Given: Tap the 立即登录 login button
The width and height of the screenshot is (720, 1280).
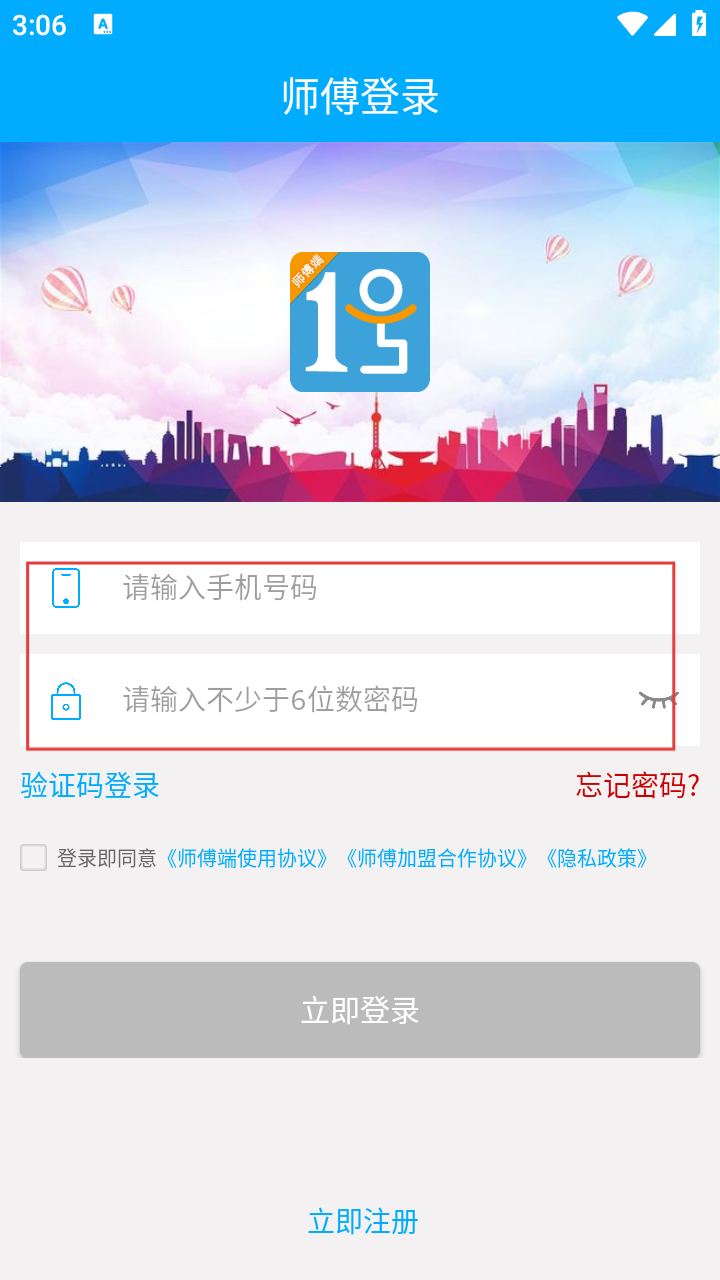Looking at the screenshot, I should pos(360,1010).
